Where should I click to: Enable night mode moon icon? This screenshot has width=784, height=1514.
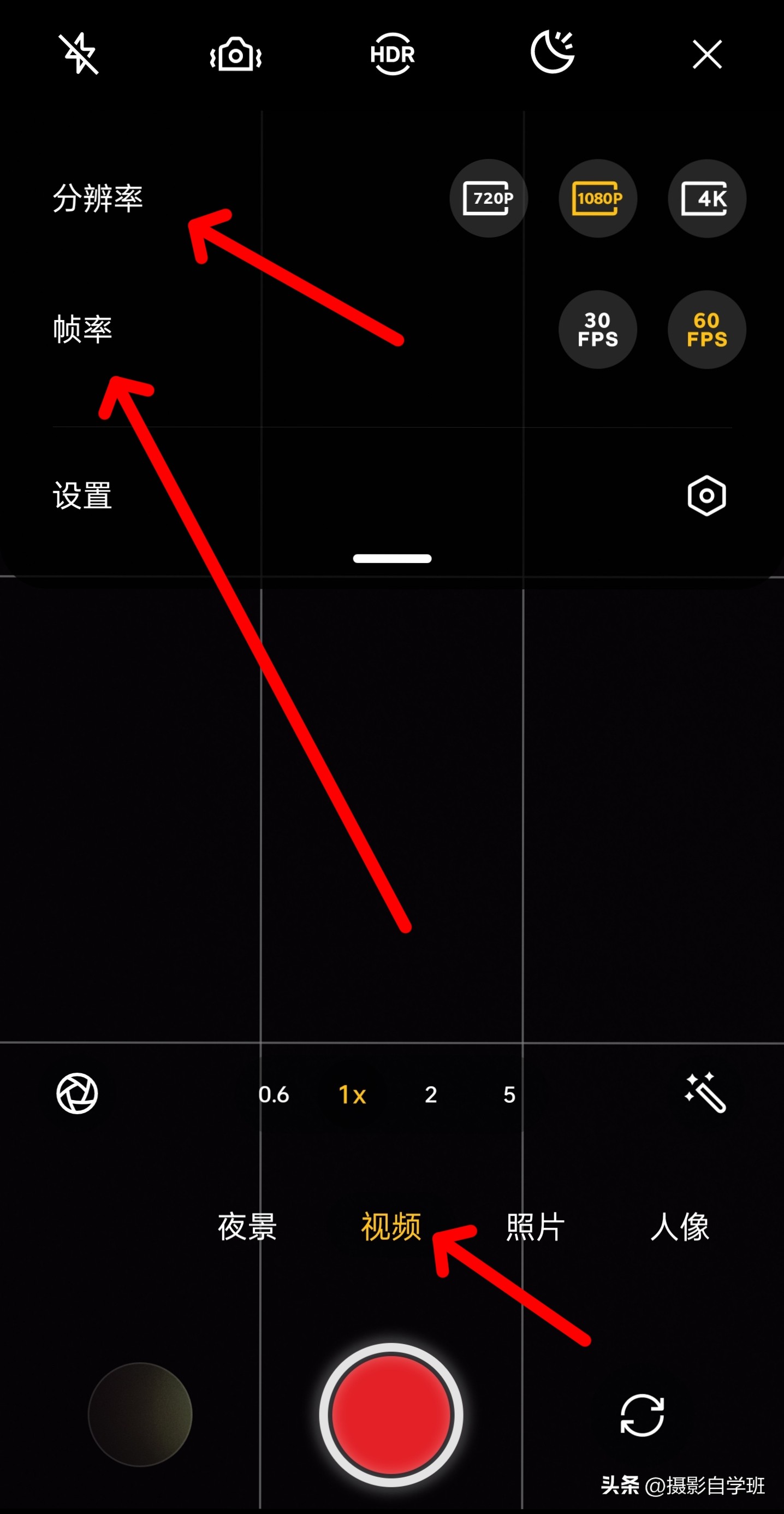(x=552, y=53)
